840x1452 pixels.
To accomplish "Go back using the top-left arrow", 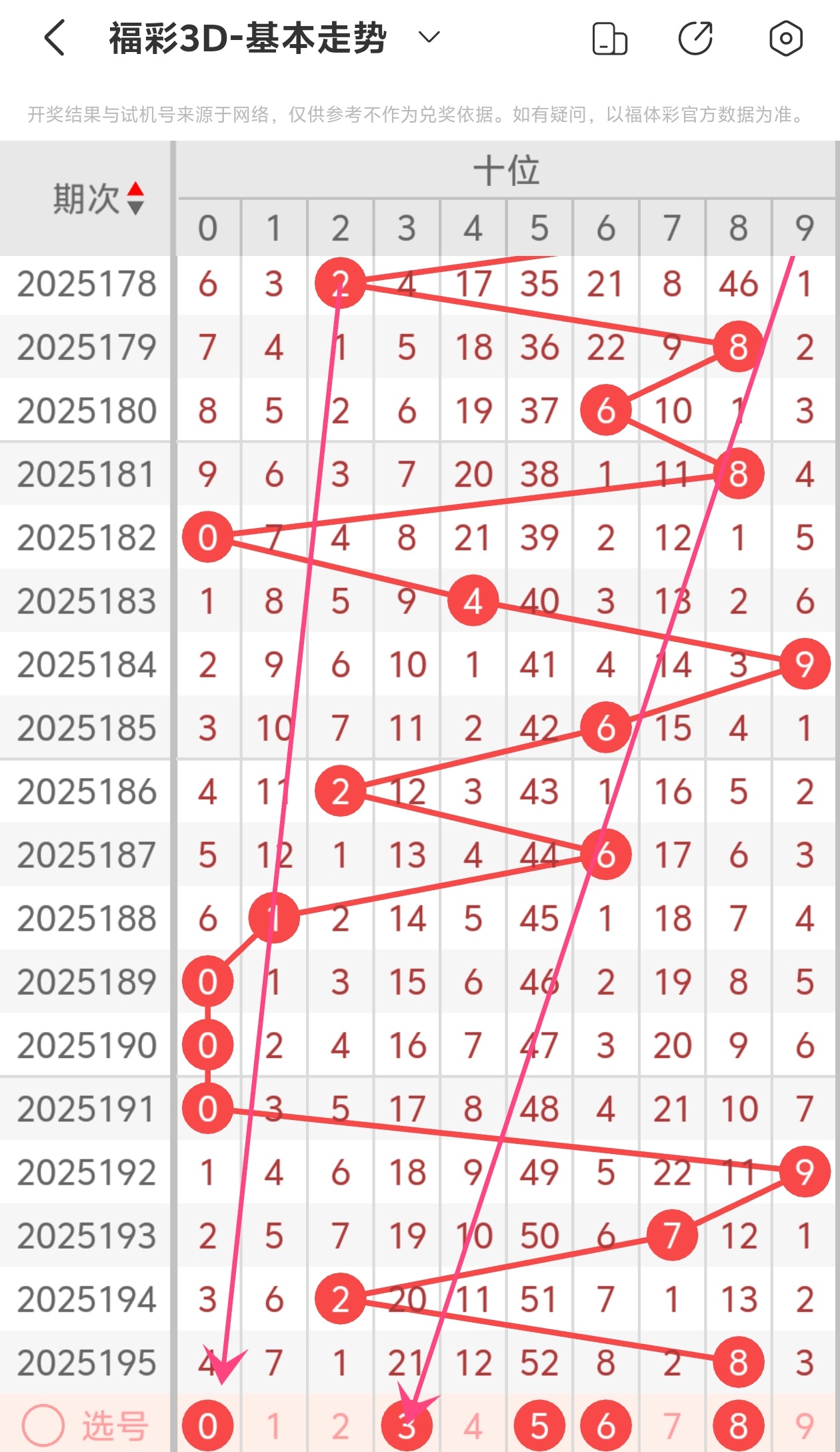I will pos(55,37).
